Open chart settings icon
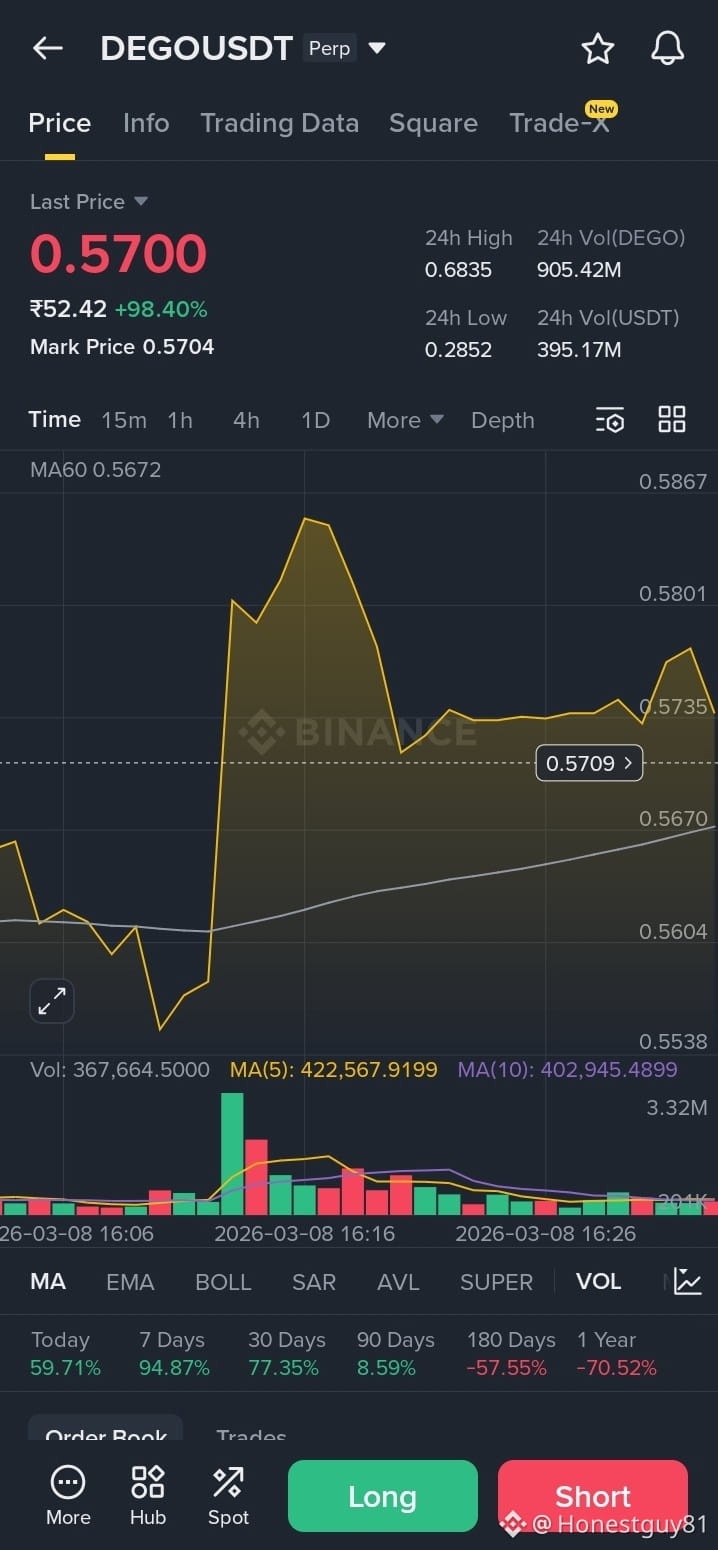Image resolution: width=718 pixels, height=1550 pixels. (610, 420)
